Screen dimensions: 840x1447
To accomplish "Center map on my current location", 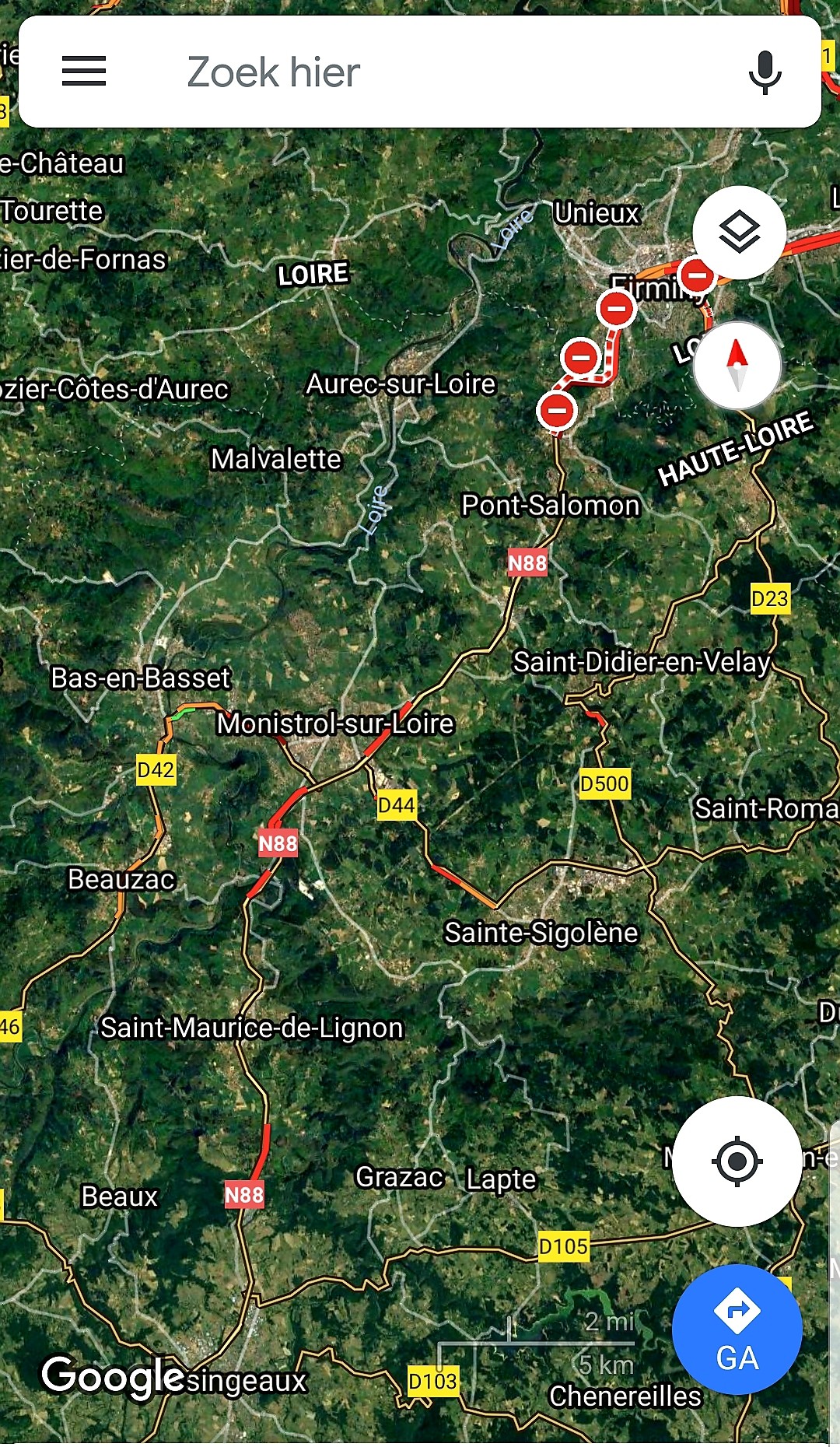I will coord(737,1161).
